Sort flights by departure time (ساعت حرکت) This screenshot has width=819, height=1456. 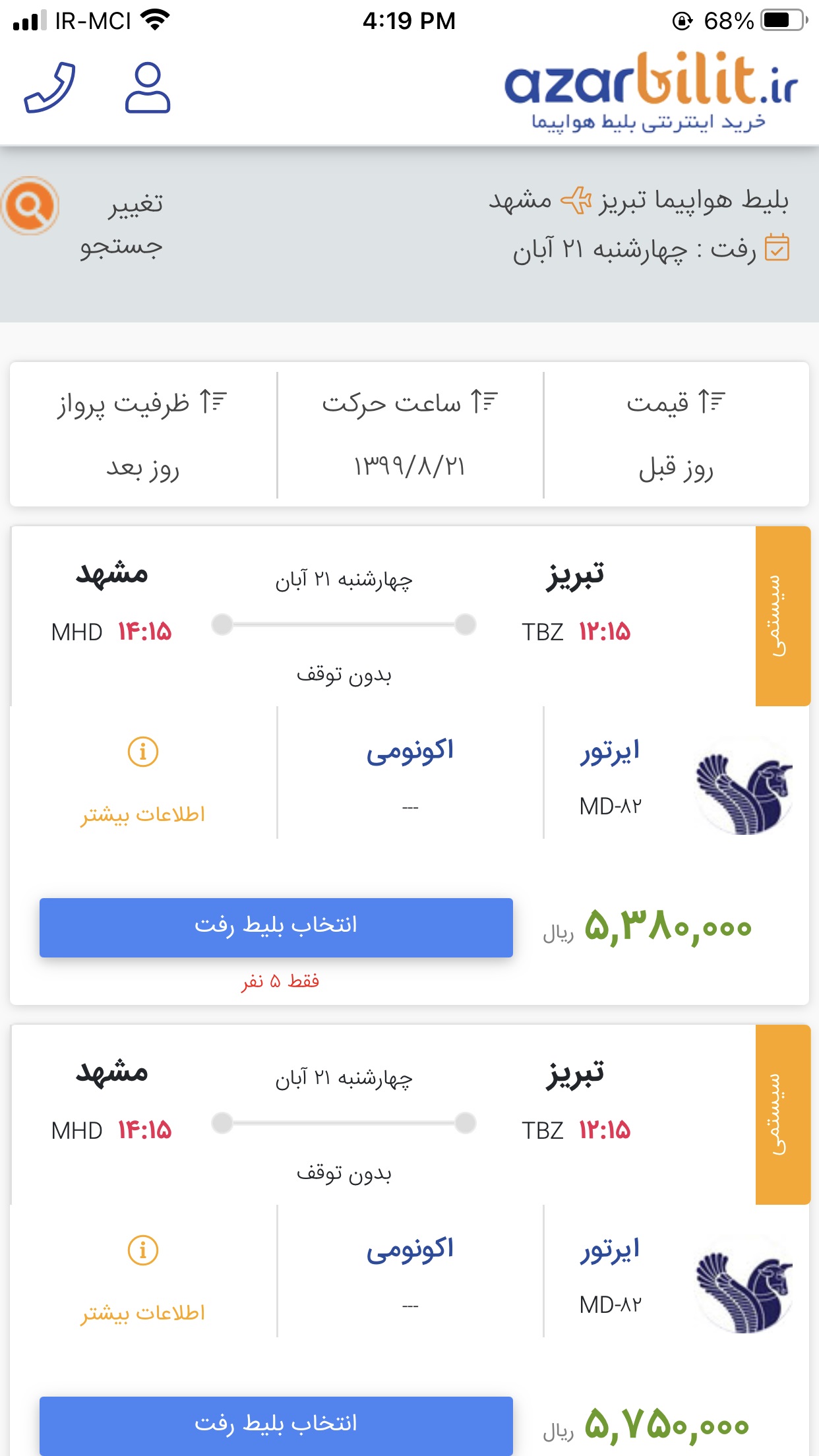click(x=409, y=402)
